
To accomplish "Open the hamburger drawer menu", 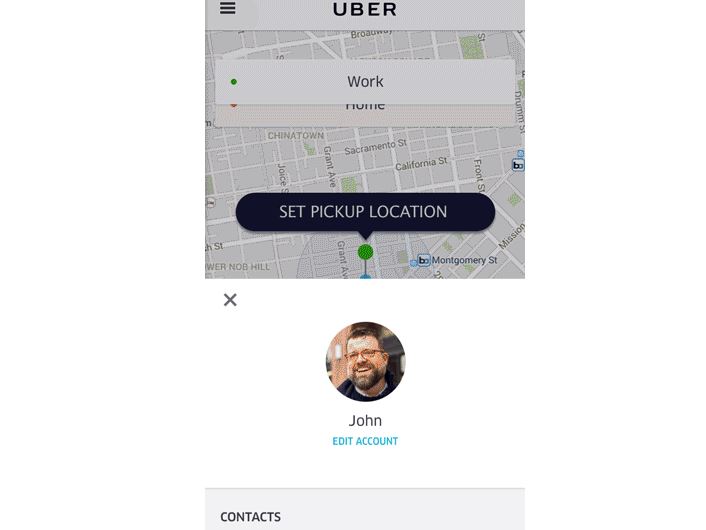I will (228, 9).
